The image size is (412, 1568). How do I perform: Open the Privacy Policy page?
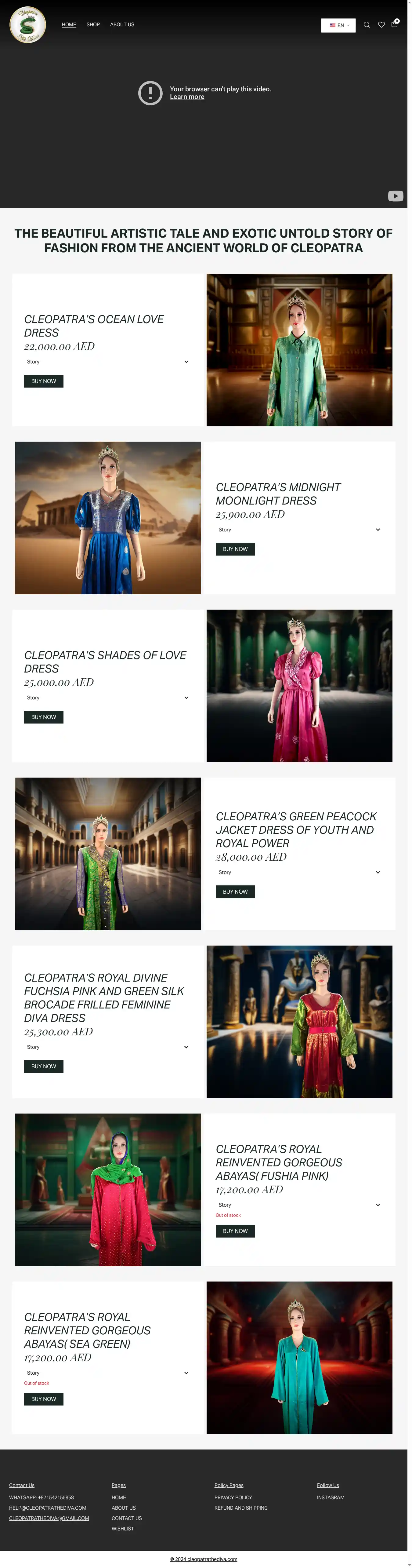(233, 1497)
